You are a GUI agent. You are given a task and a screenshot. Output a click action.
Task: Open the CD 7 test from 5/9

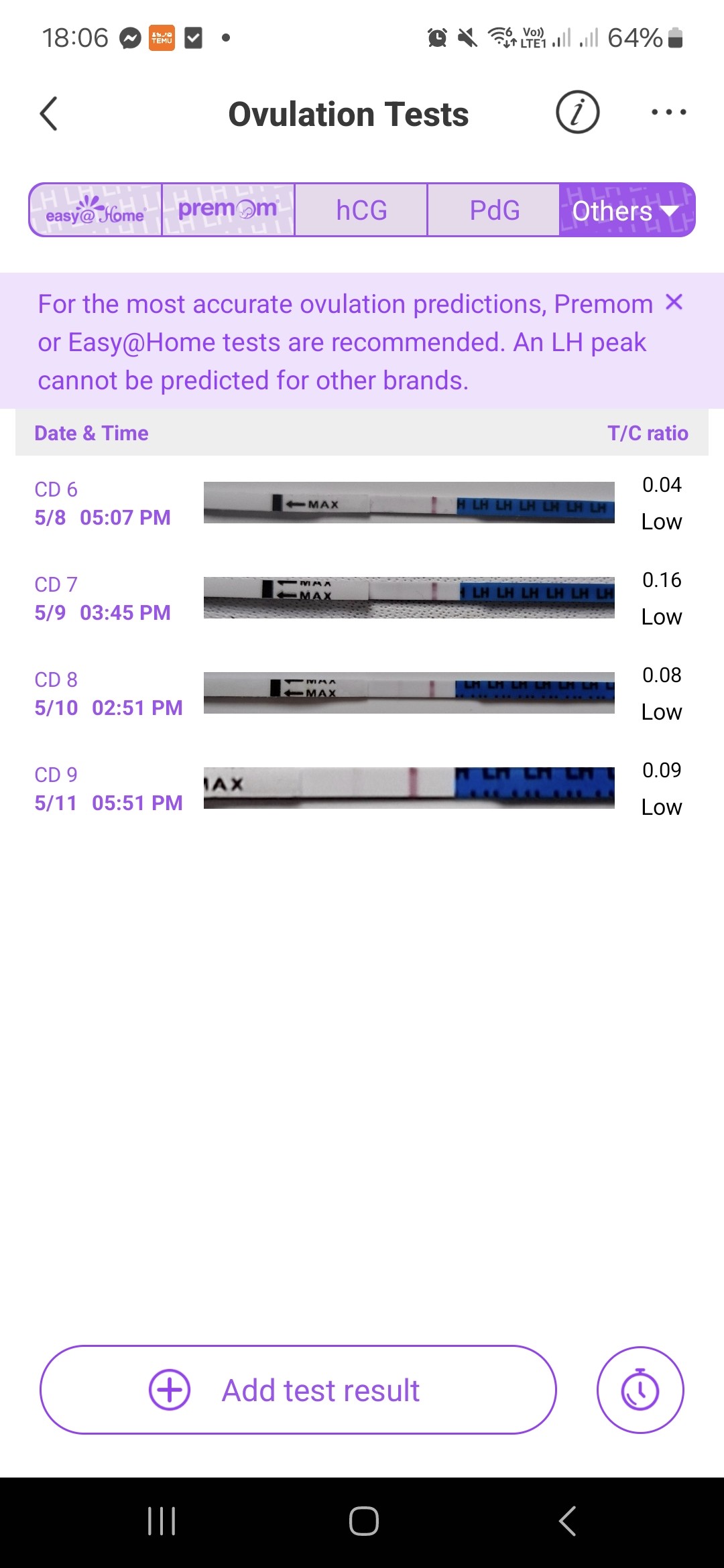pyautogui.click(x=362, y=598)
